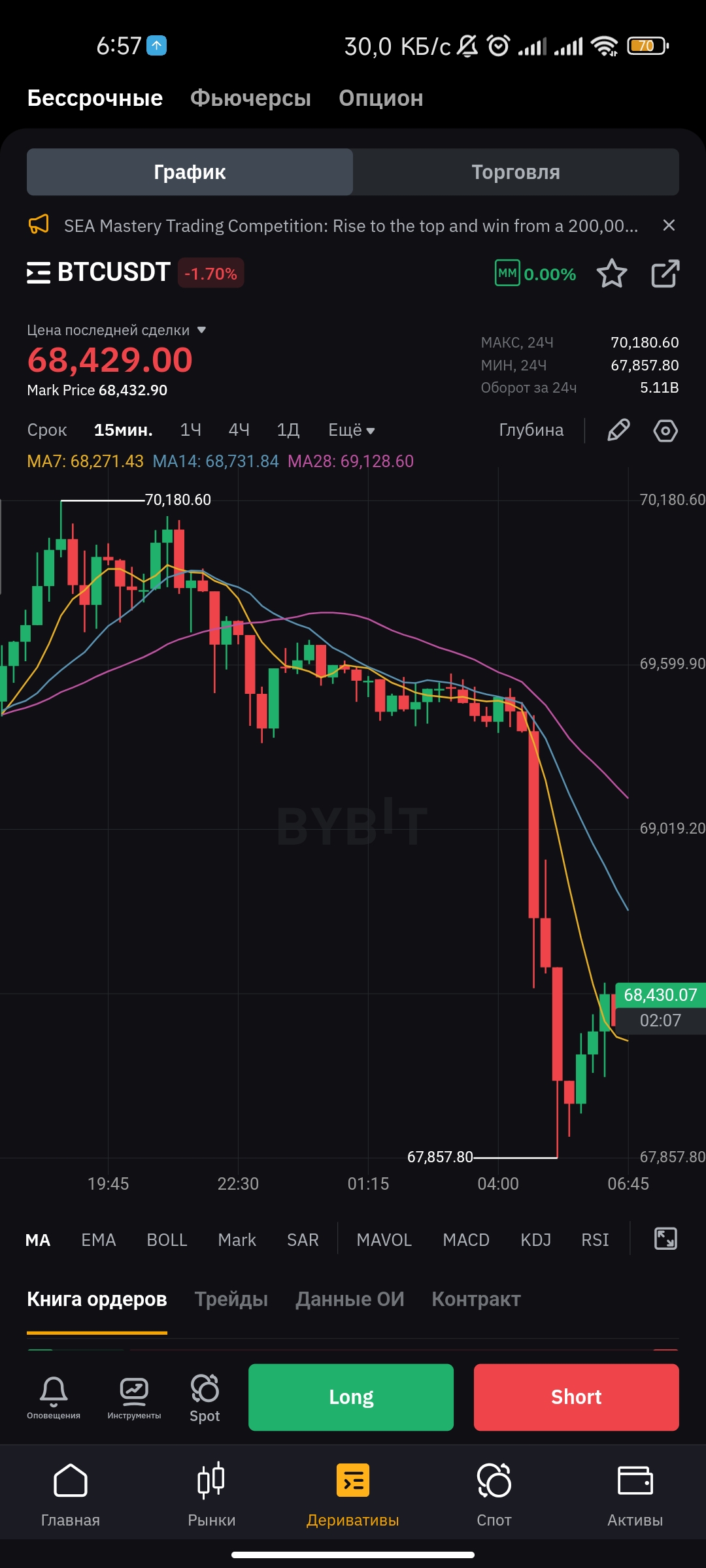Expand chart to fullscreen
This screenshot has width=706, height=1568.
pos(665,1239)
